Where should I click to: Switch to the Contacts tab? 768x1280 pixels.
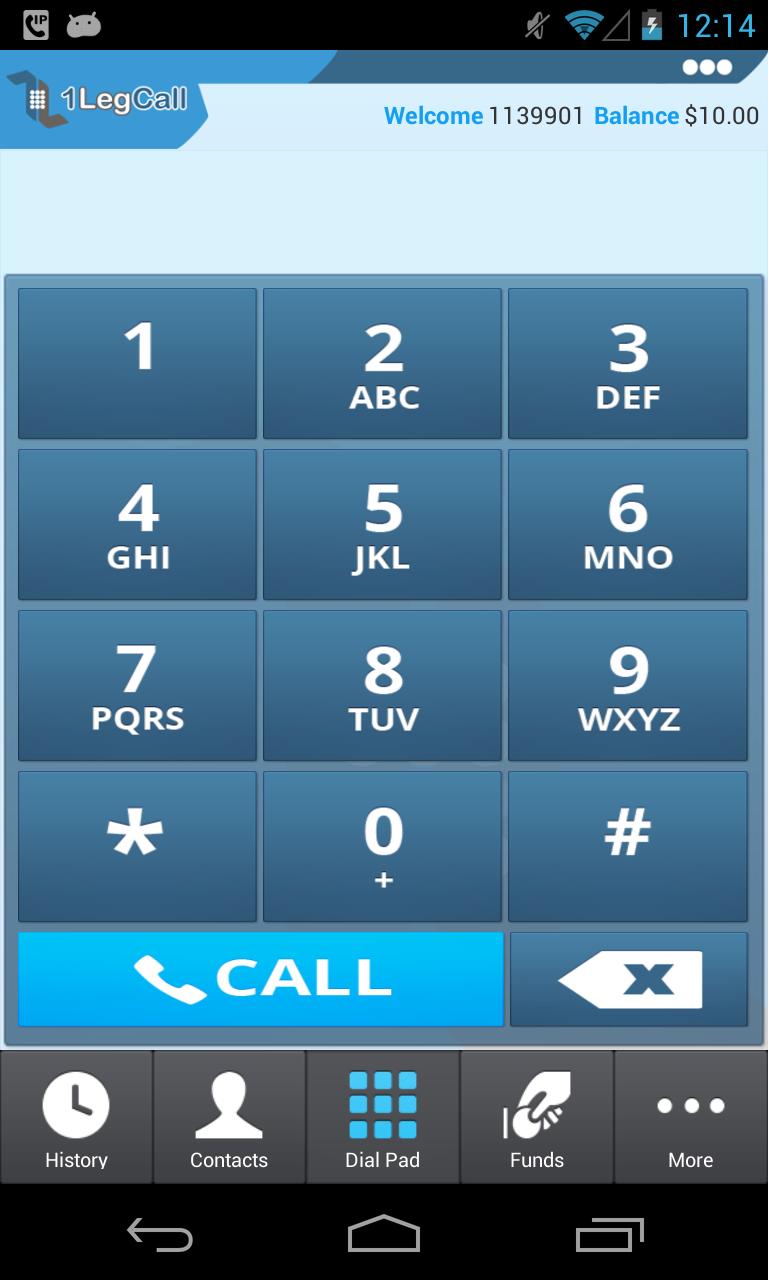click(x=229, y=1118)
